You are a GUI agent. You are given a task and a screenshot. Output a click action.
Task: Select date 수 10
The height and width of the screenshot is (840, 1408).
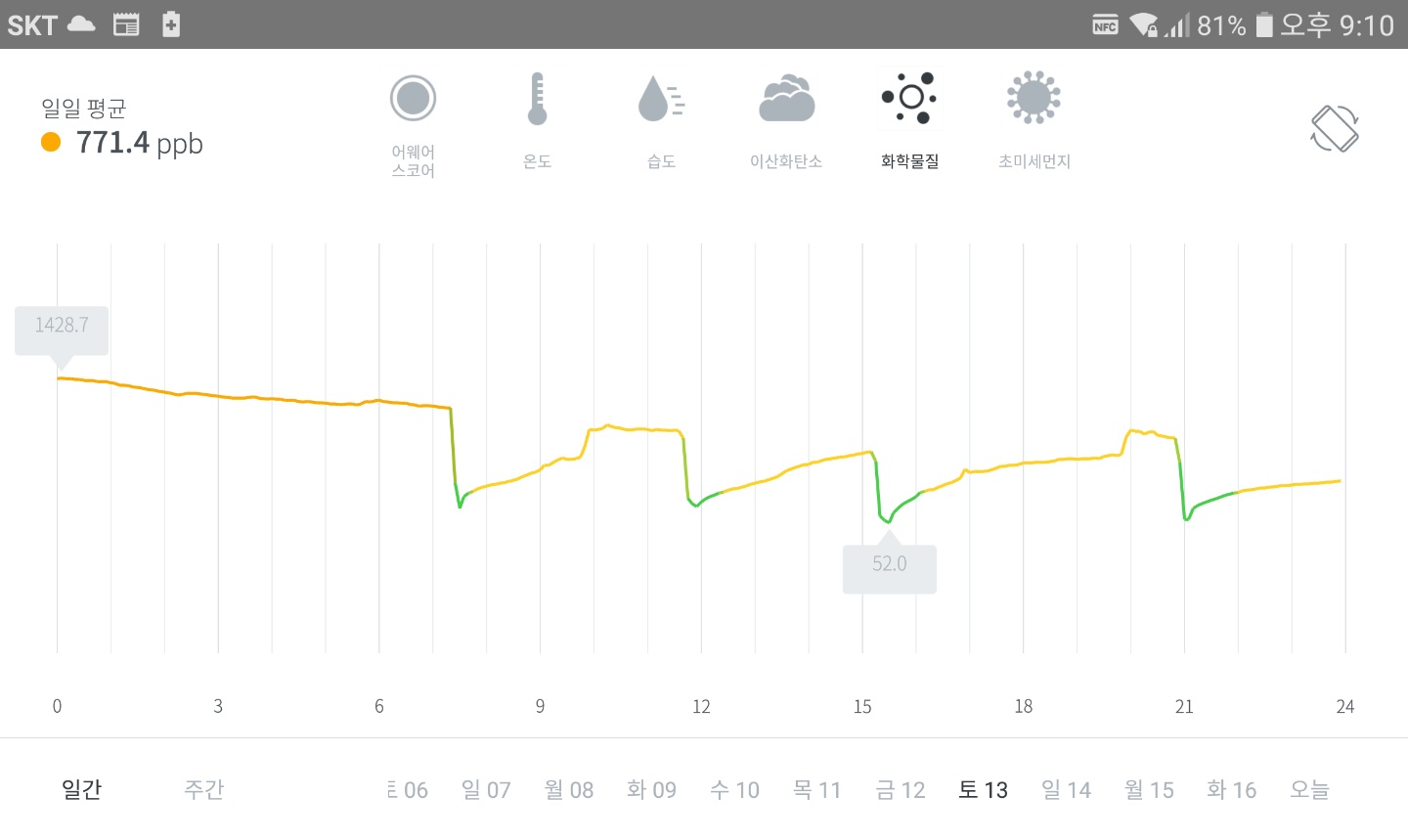pos(734,789)
